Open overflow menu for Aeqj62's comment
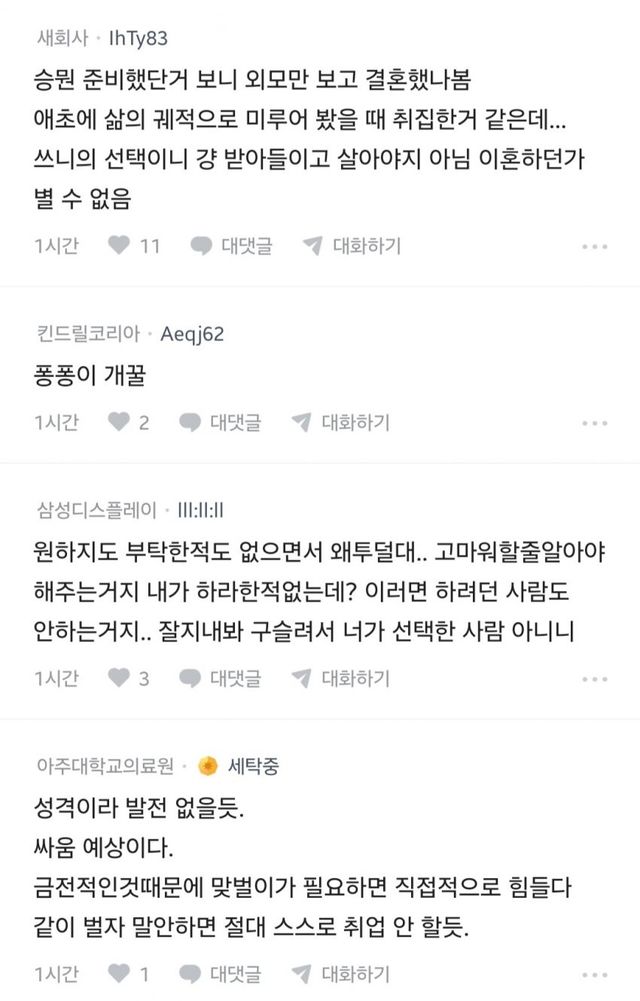This screenshot has width=640, height=1001. pyautogui.click(x=594, y=423)
